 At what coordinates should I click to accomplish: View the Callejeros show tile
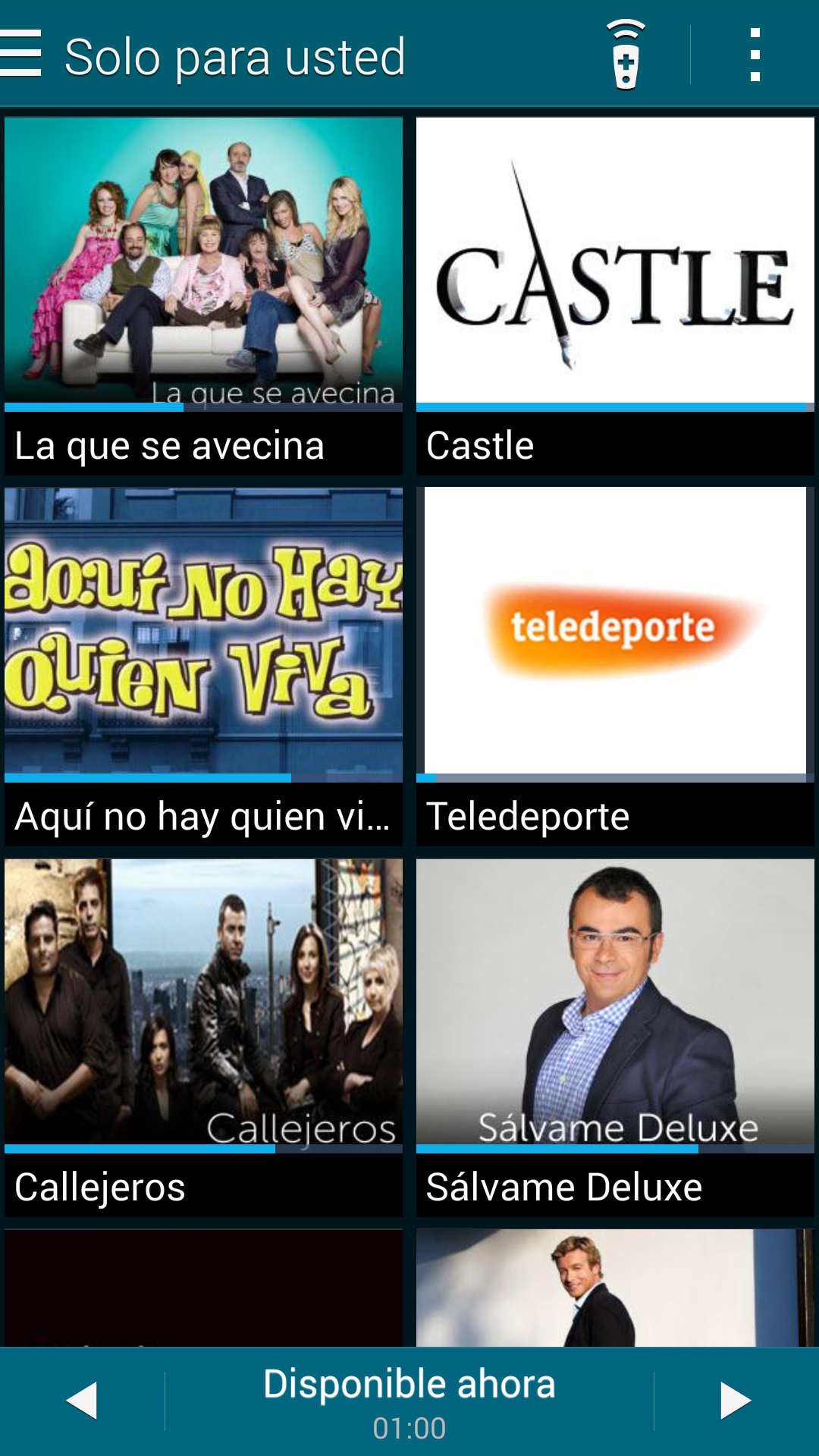(203, 1037)
